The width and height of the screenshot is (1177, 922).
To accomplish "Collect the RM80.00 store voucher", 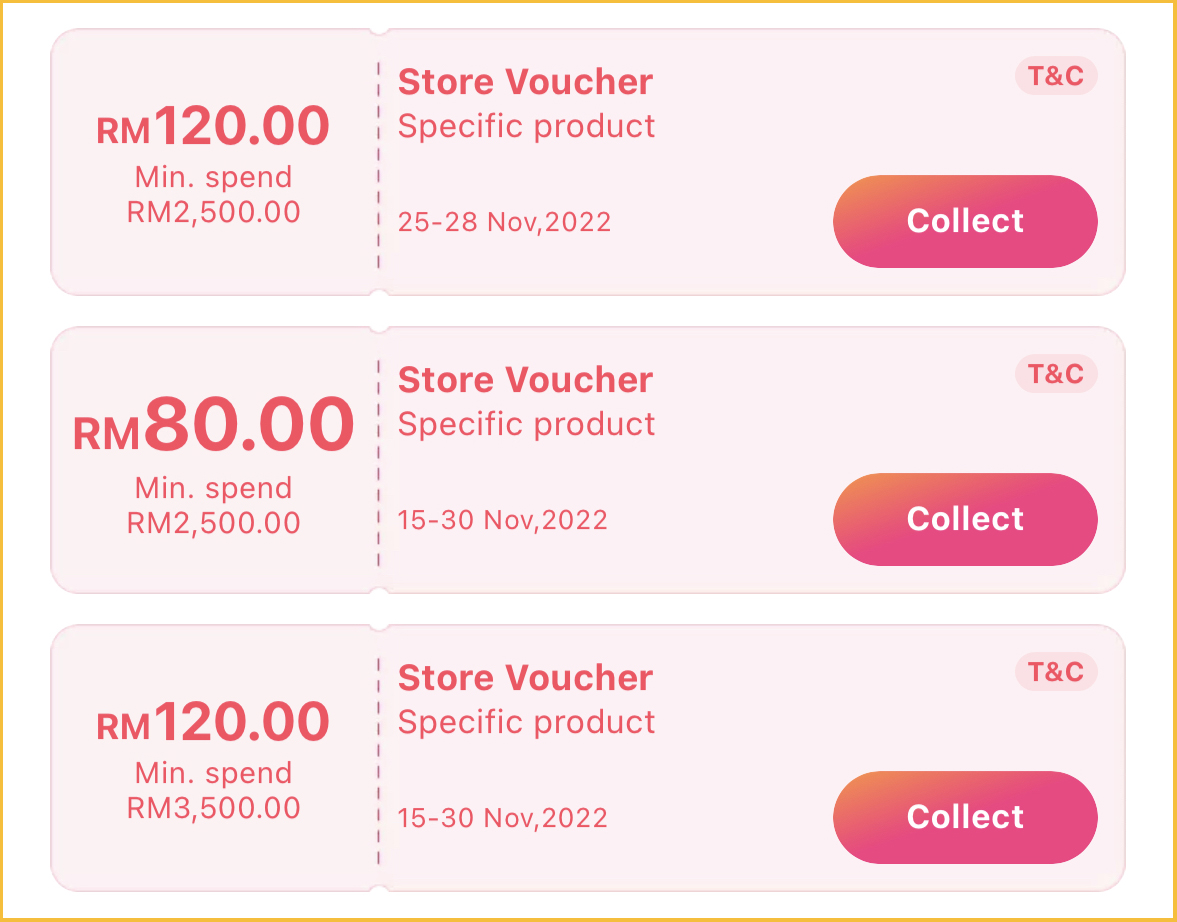I will tap(965, 519).
